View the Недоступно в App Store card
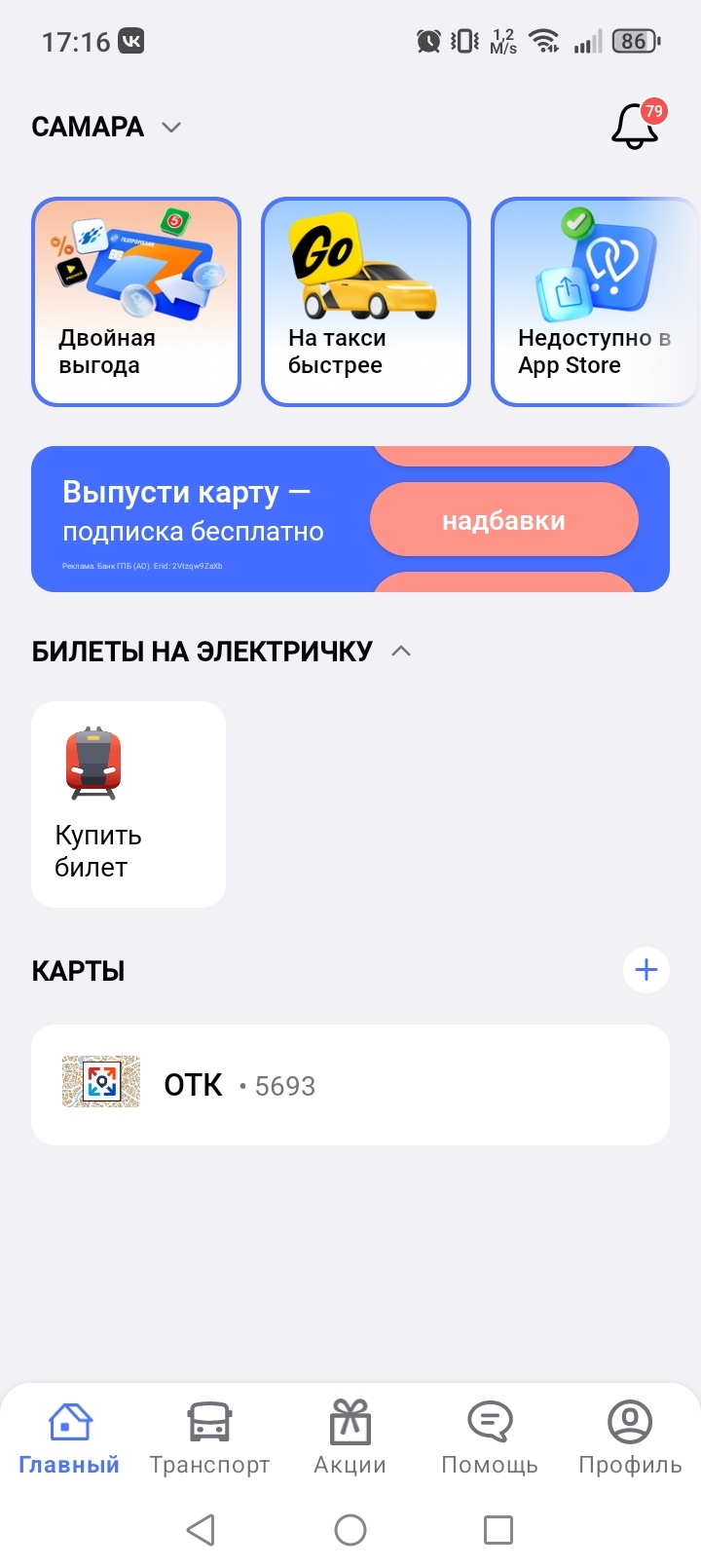Image resolution: width=701 pixels, height=1568 pixels. (594, 302)
